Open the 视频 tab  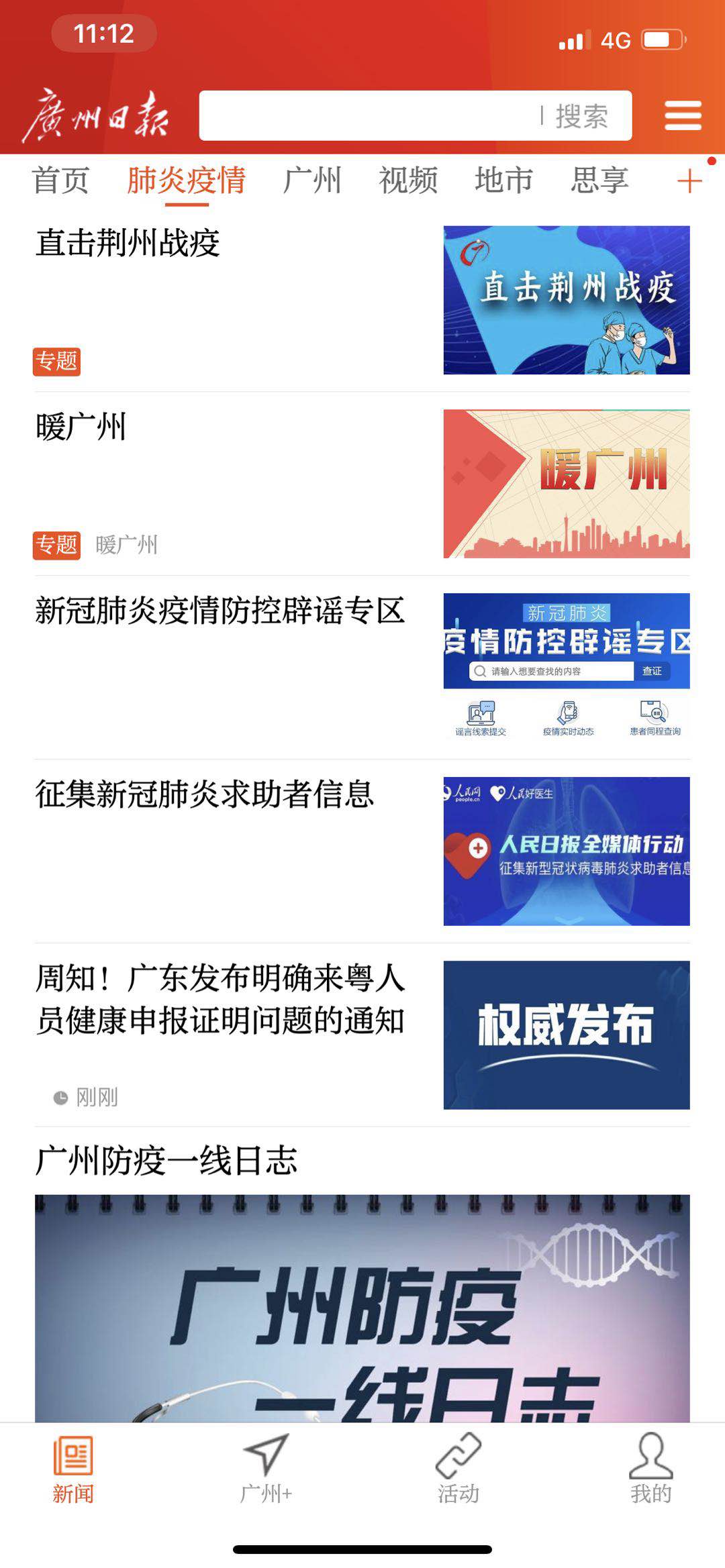(408, 180)
